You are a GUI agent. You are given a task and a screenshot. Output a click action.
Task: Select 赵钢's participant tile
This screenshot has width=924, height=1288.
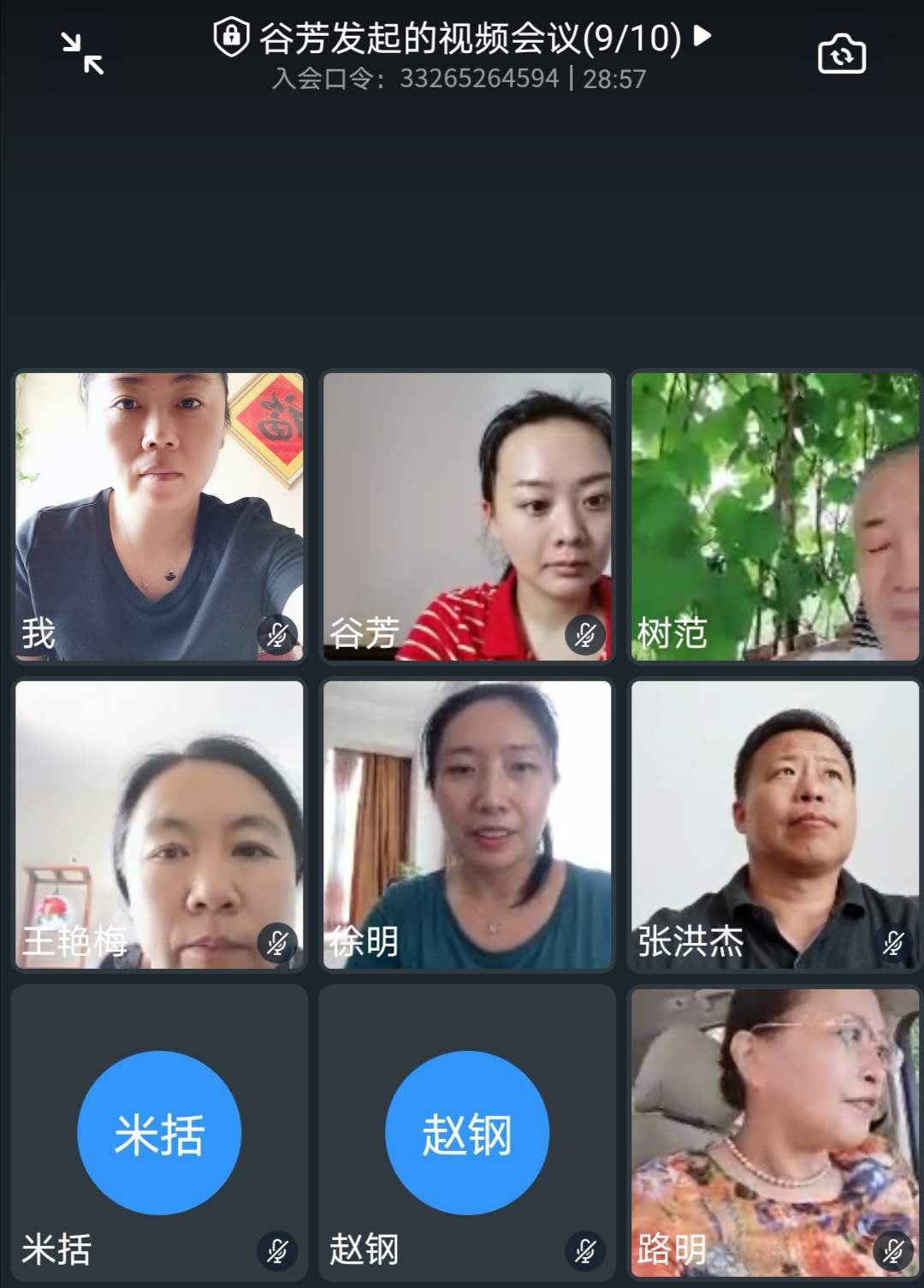pyautogui.click(x=467, y=1132)
